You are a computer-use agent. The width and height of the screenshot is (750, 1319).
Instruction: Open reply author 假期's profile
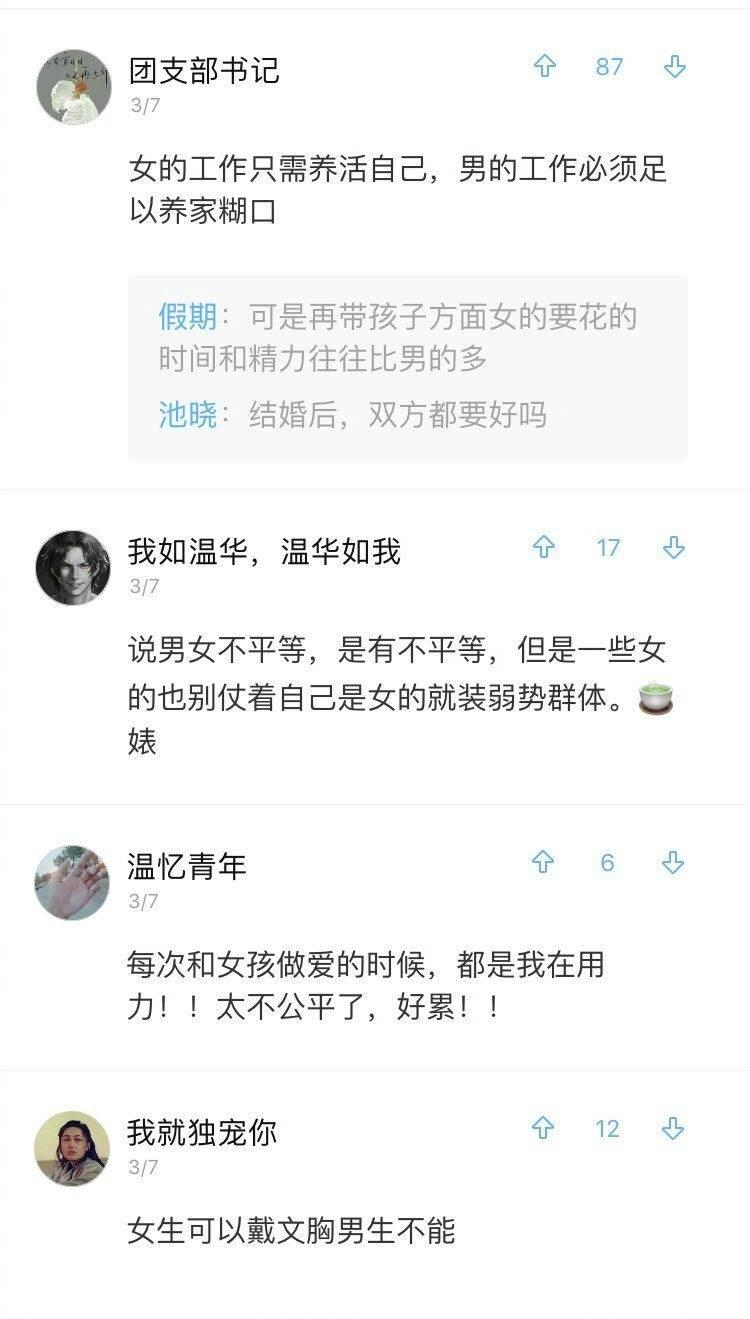tap(187, 318)
